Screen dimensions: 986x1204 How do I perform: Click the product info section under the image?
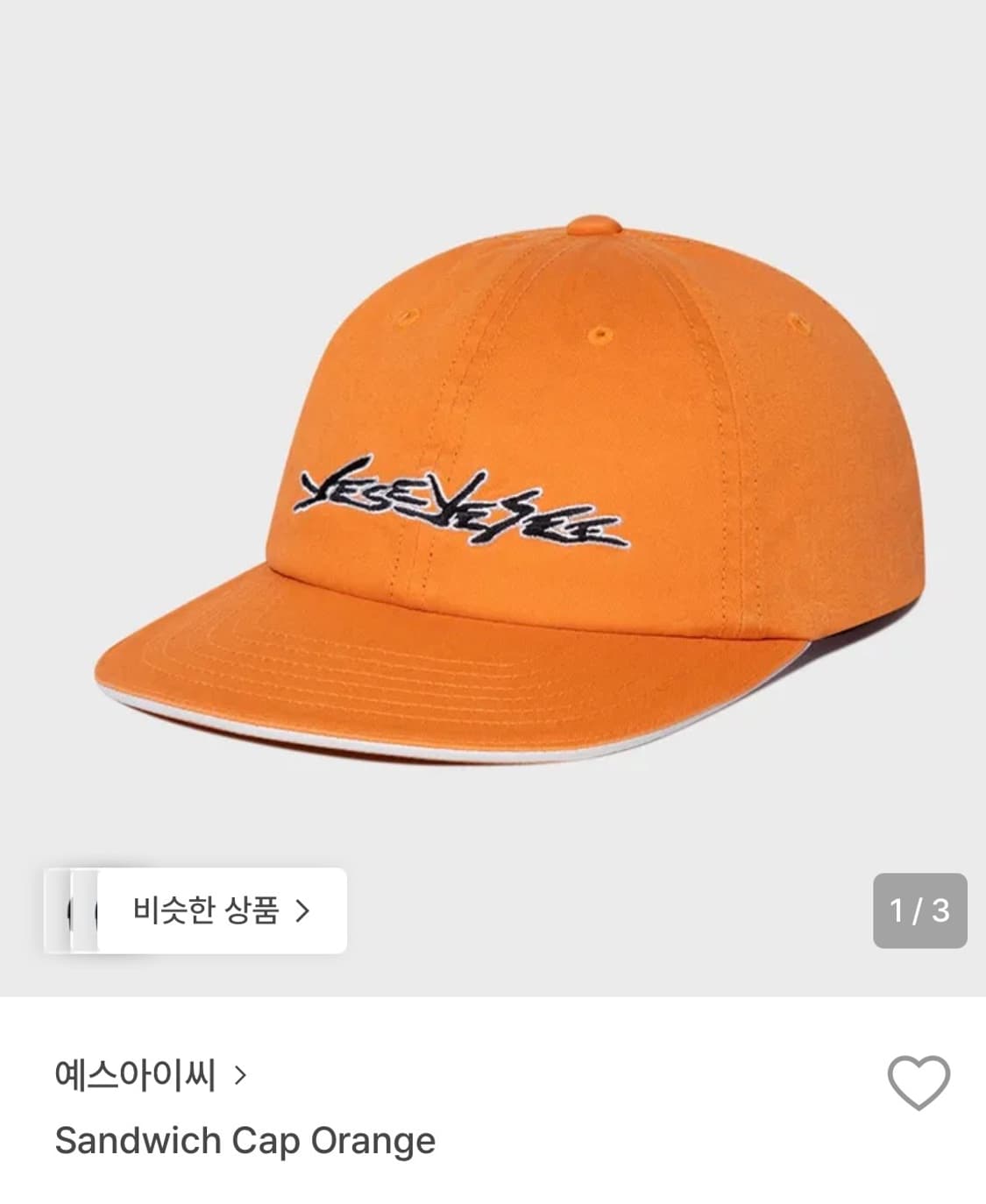[351, 1113]
